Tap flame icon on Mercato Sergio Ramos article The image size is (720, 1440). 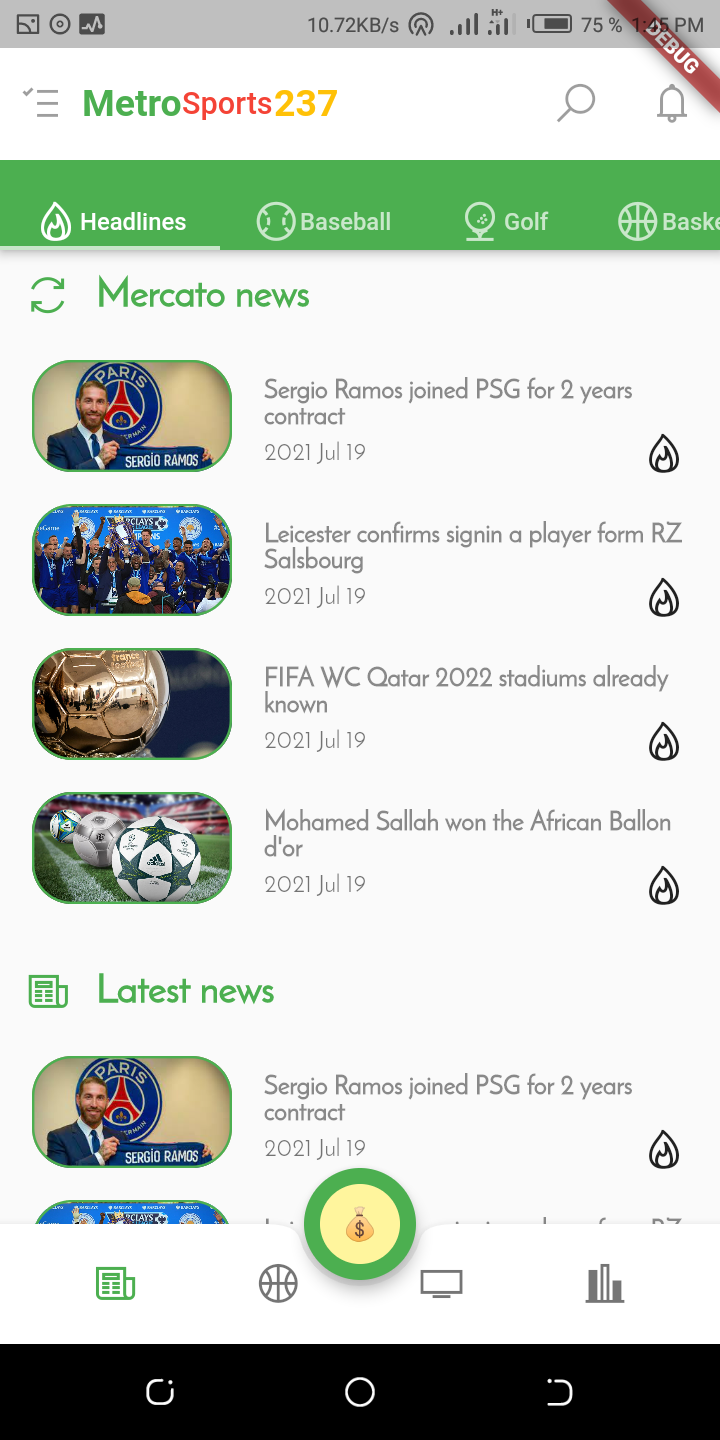pyautogui.click(x=664, y=454)
